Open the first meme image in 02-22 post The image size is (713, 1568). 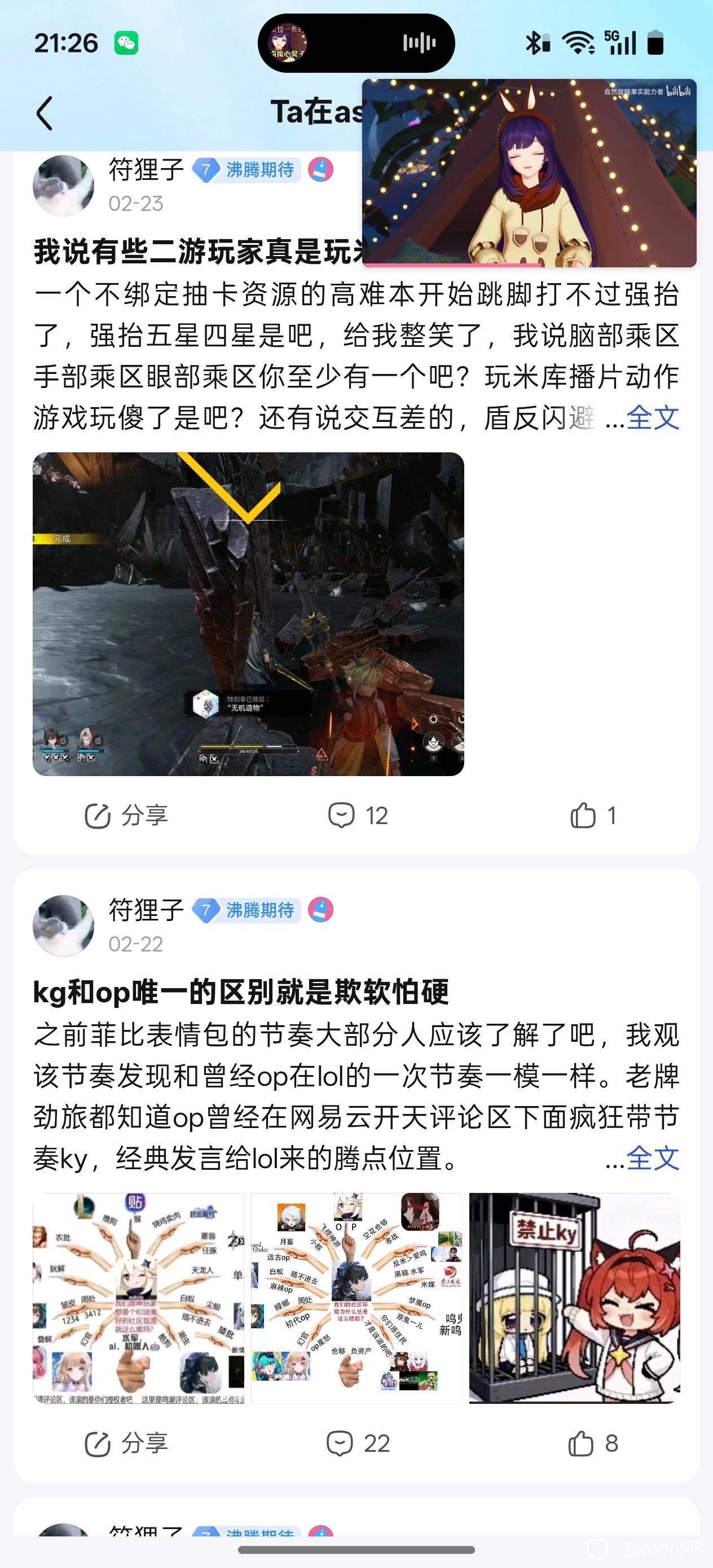coord(138,1298)
